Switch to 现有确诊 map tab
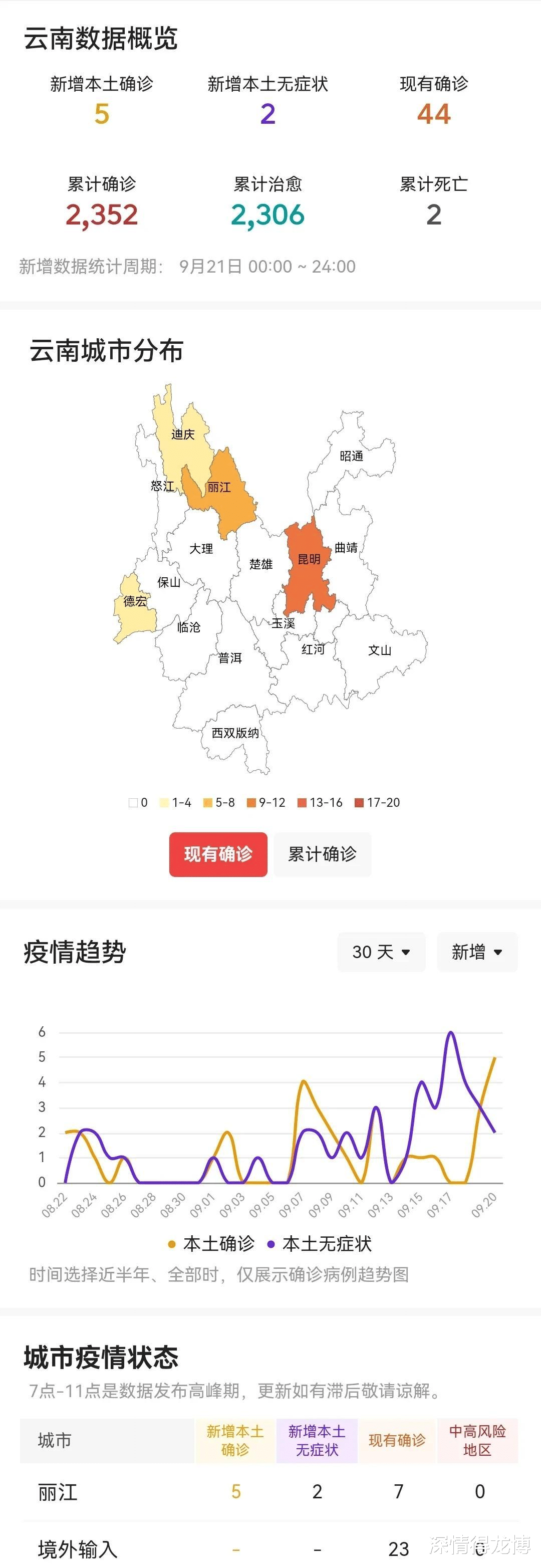The width and height of the screenshot is (541, 1568). point(218,854)
